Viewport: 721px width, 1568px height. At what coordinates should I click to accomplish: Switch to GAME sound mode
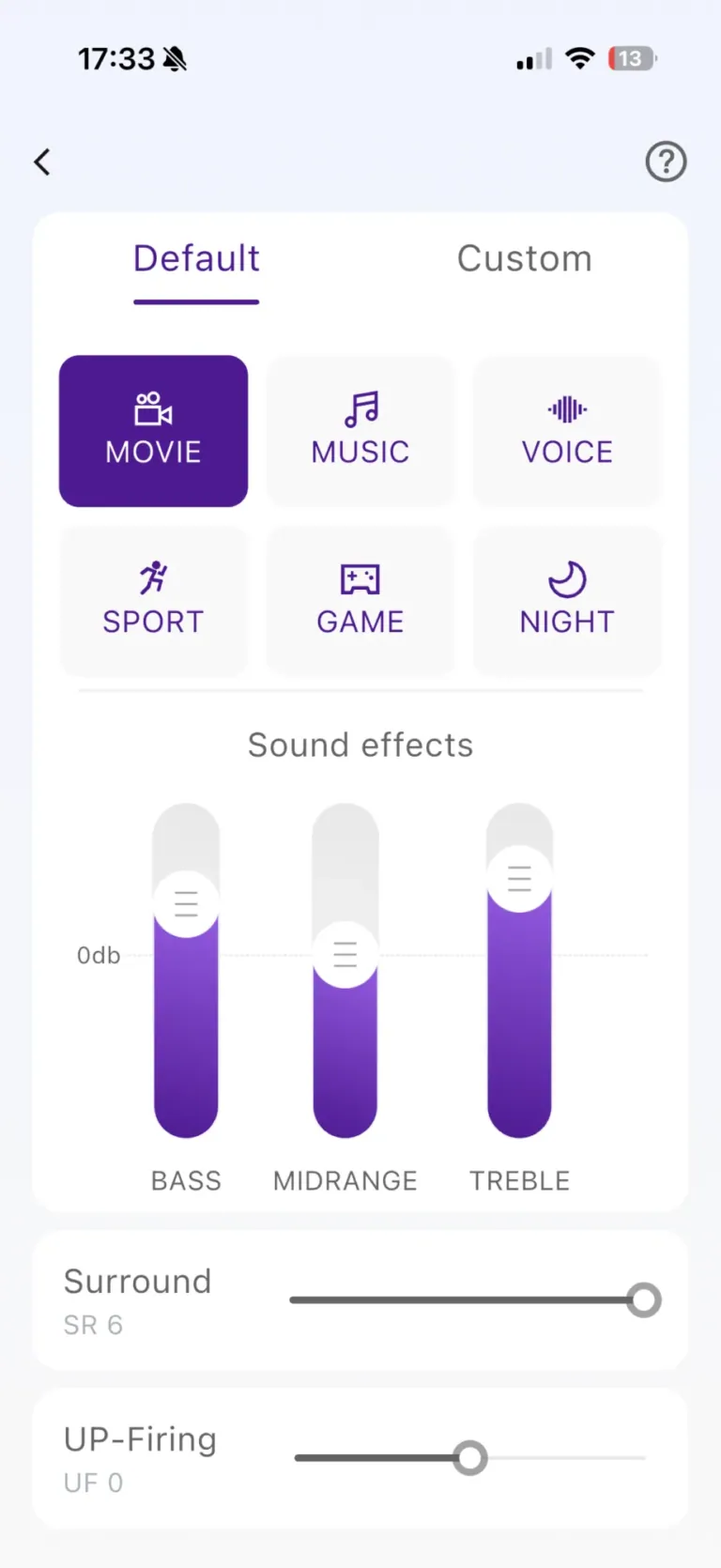tap(360, 601)
